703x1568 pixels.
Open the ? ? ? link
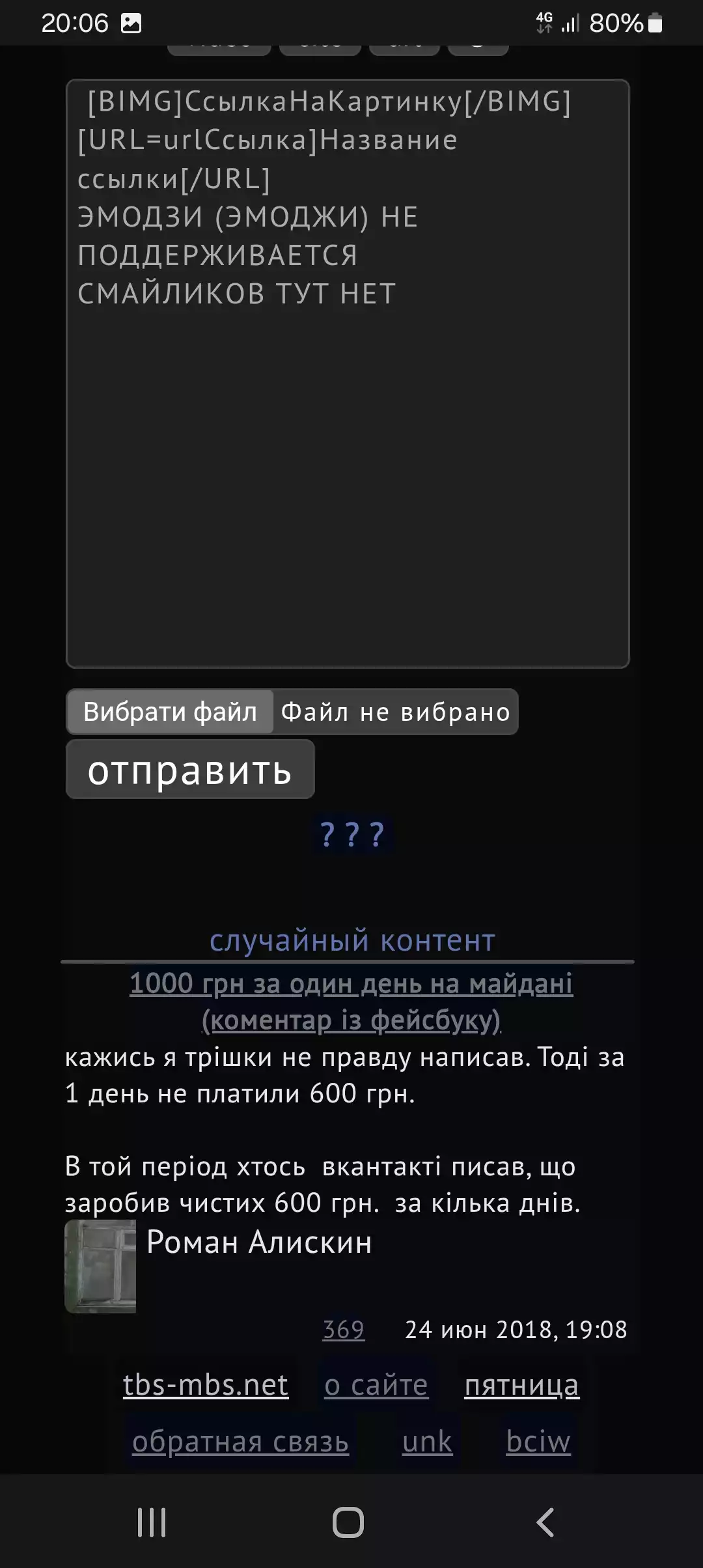353,834
